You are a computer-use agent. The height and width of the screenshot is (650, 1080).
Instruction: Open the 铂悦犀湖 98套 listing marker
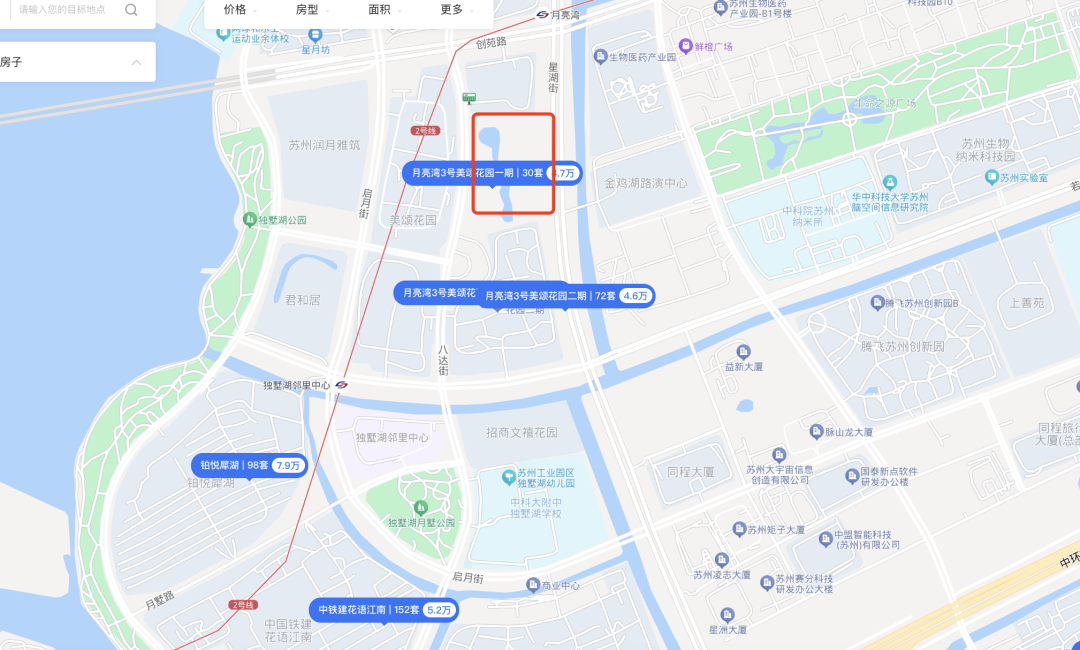tap(247, 465)
